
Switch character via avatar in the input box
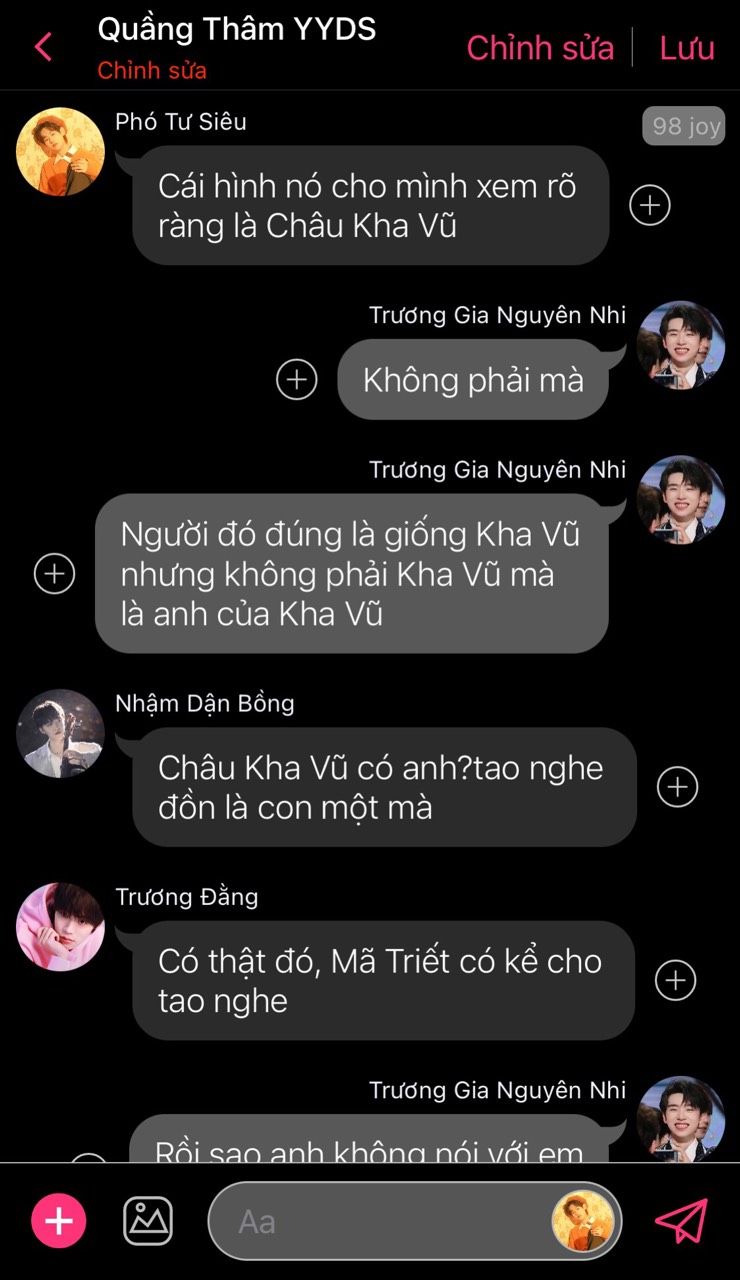pyautogui.click(x=583, y=1221)
